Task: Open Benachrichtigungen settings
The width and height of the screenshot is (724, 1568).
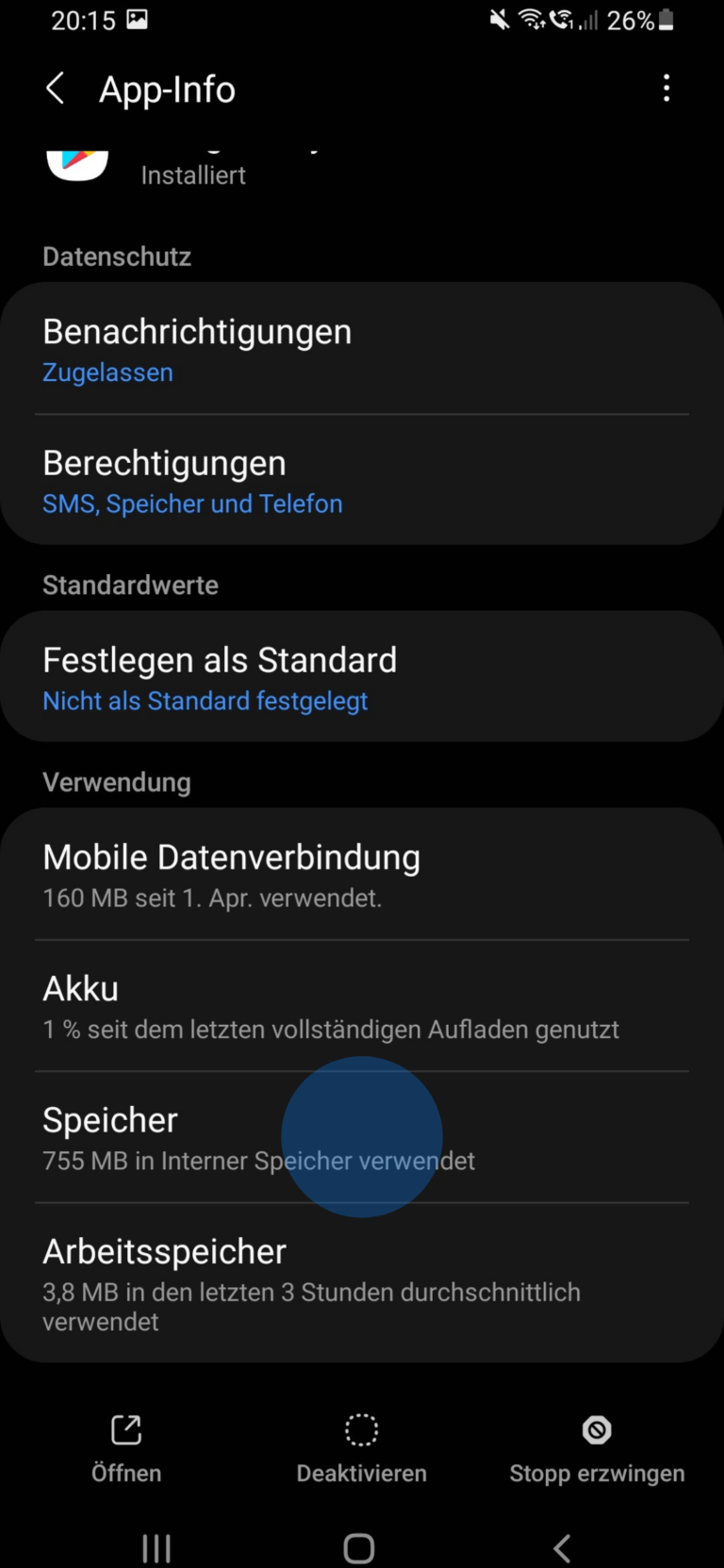Action: [x=362, y=350]
